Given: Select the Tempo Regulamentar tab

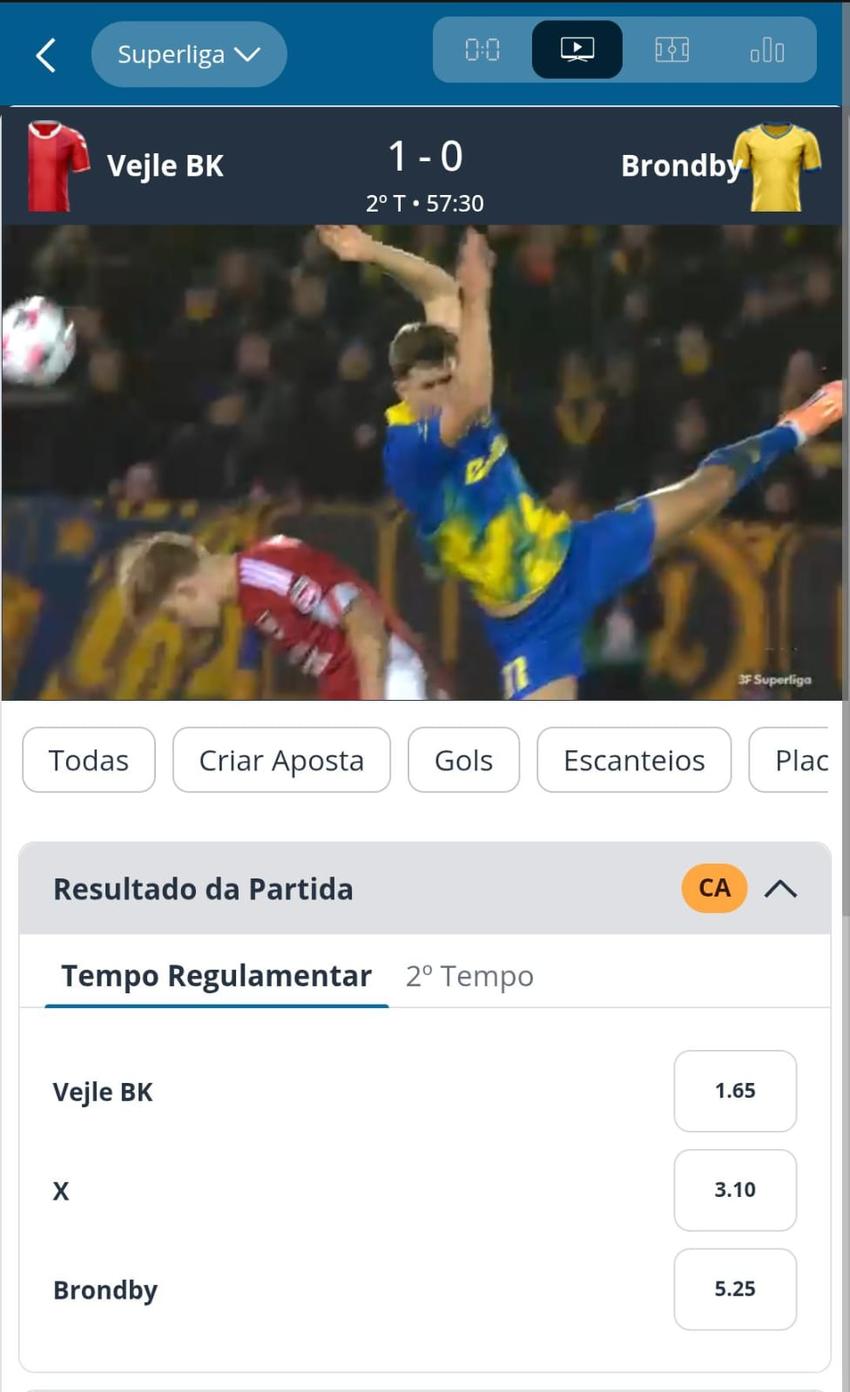Looking at the screenshot, I should [x=215, y=975].
